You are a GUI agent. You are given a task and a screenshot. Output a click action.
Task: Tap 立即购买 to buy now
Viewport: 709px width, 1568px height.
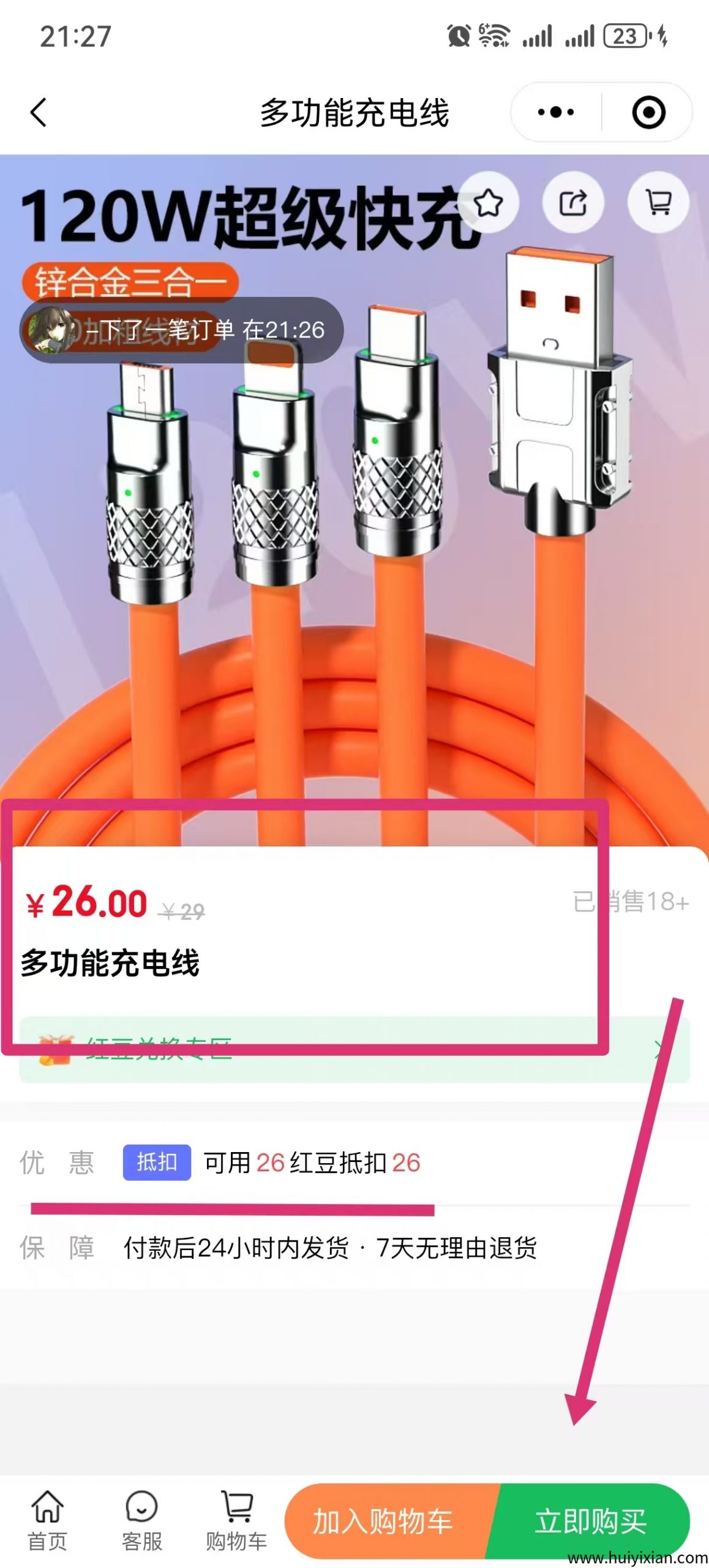(x=590, y=1521)
